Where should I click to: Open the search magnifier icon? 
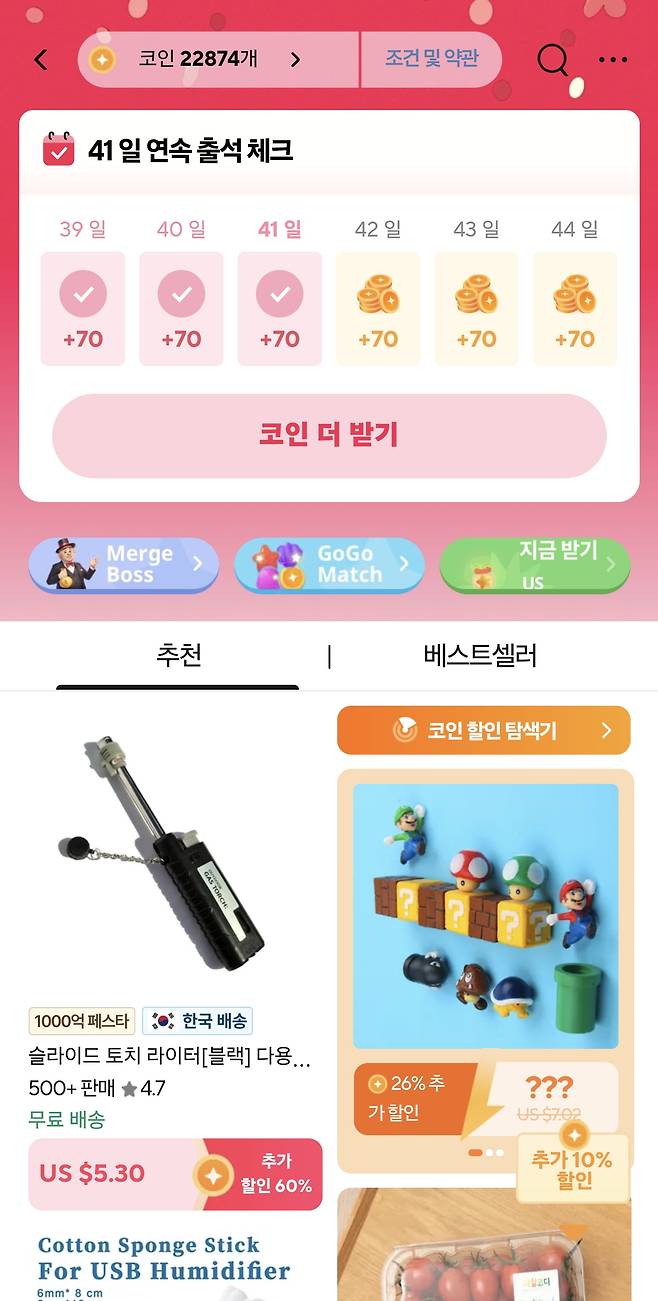(553, 60)
